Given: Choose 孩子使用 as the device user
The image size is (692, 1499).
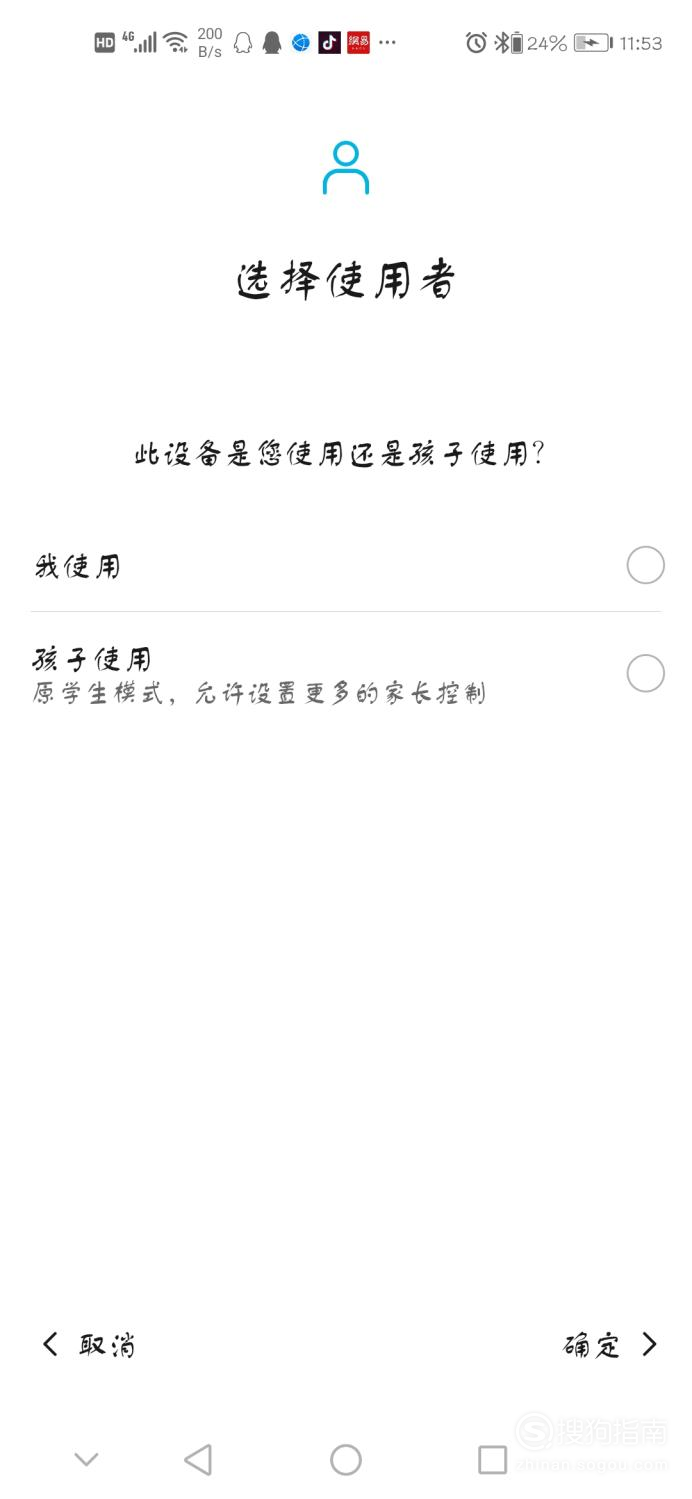Looking at the screenshot, I should click(645, 673).
